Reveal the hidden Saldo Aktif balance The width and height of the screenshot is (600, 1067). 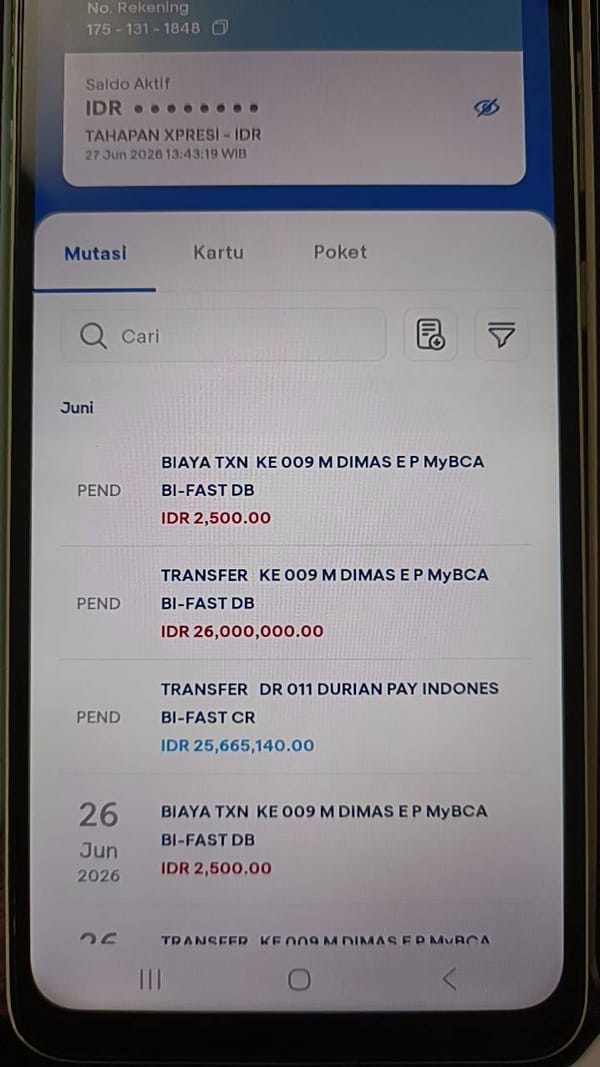click(x=486, y=108)
